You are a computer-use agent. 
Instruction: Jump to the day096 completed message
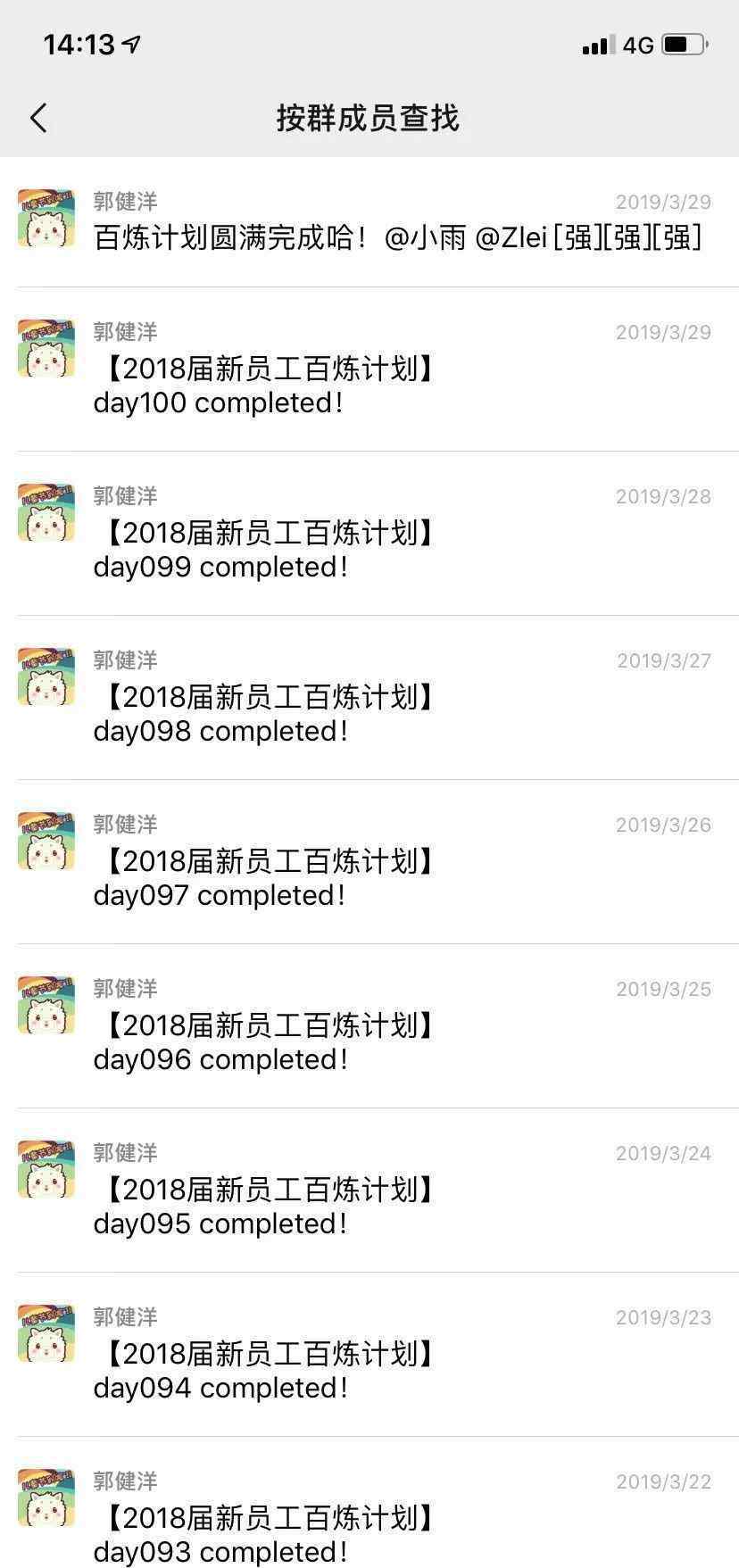[x=369, y=1026]
